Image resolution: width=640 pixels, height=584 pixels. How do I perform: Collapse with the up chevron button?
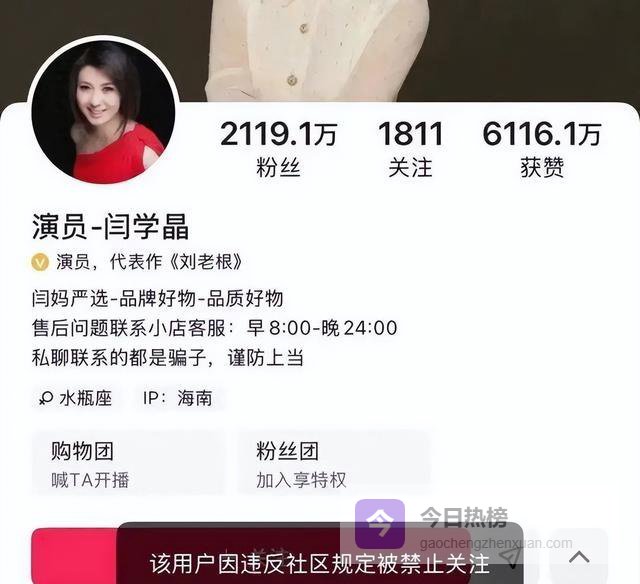(580, 557)
